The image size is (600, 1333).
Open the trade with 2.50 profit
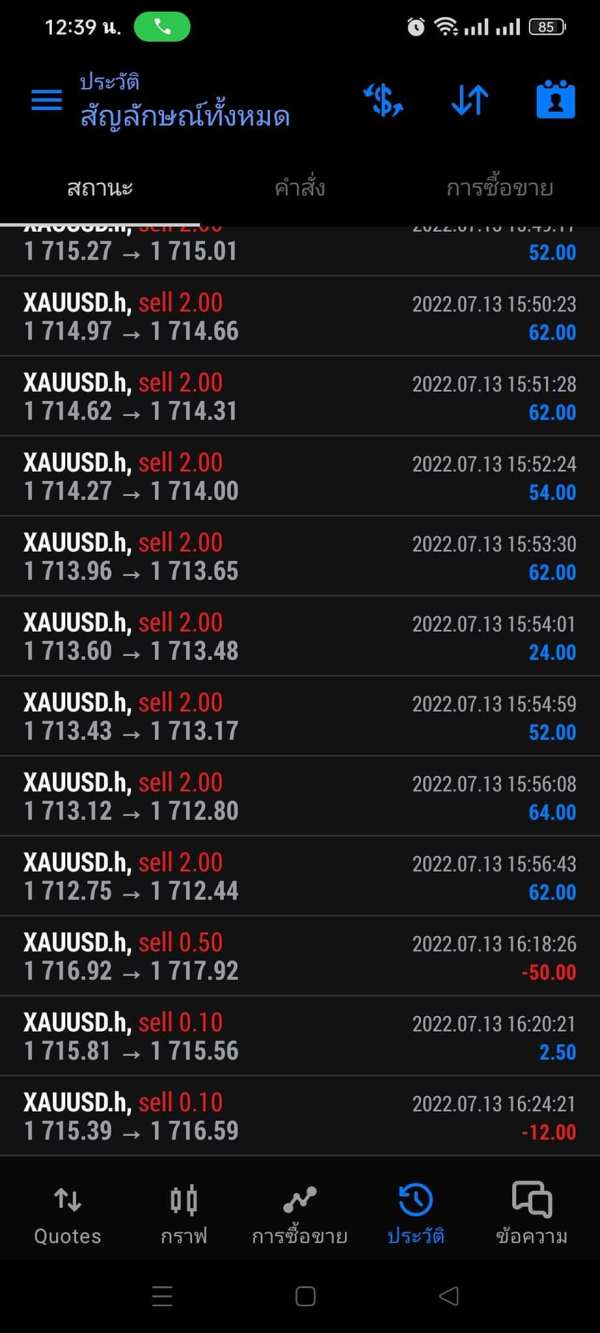[300, 1036]
